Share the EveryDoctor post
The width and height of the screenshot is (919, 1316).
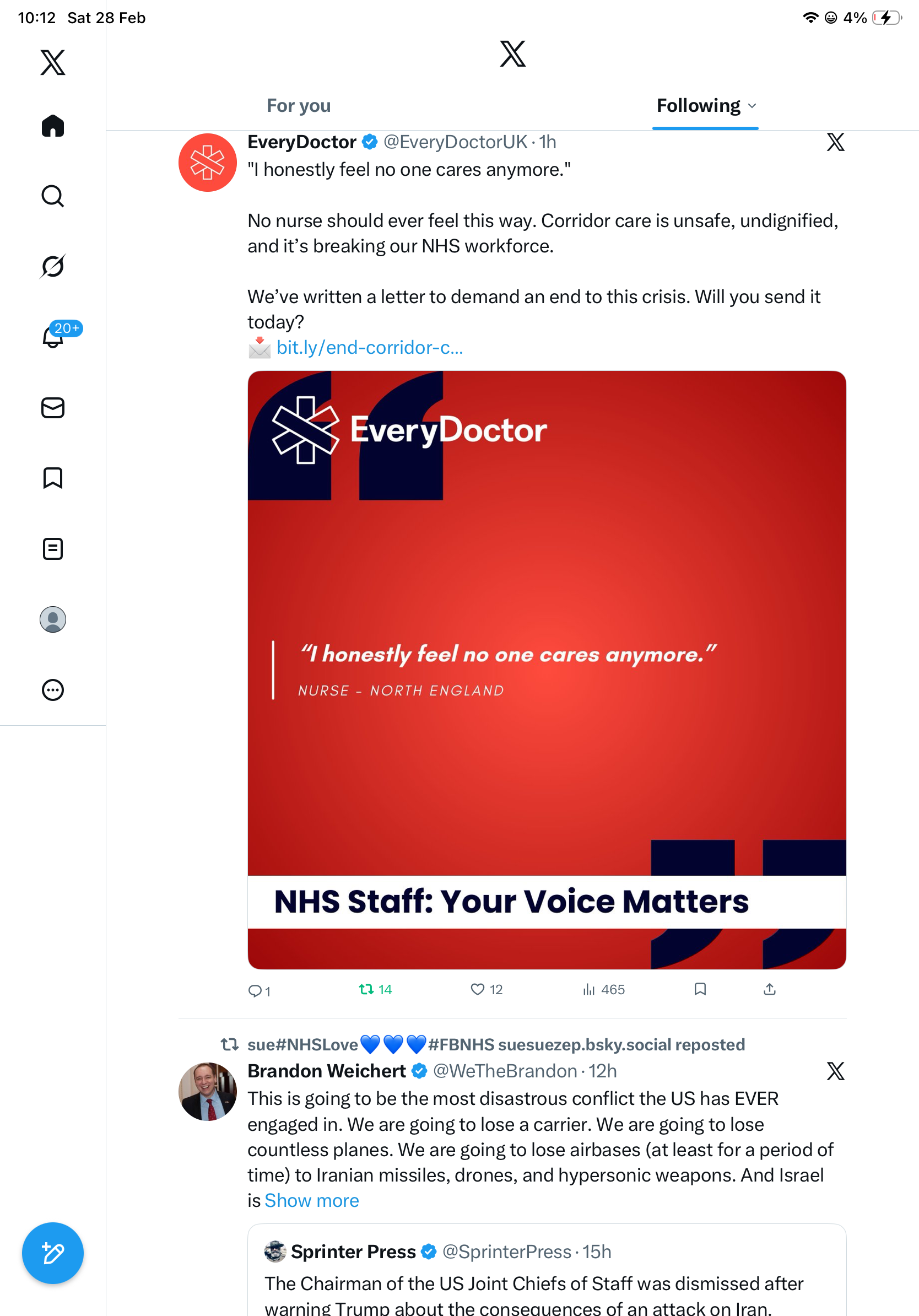tap(770, 989)
